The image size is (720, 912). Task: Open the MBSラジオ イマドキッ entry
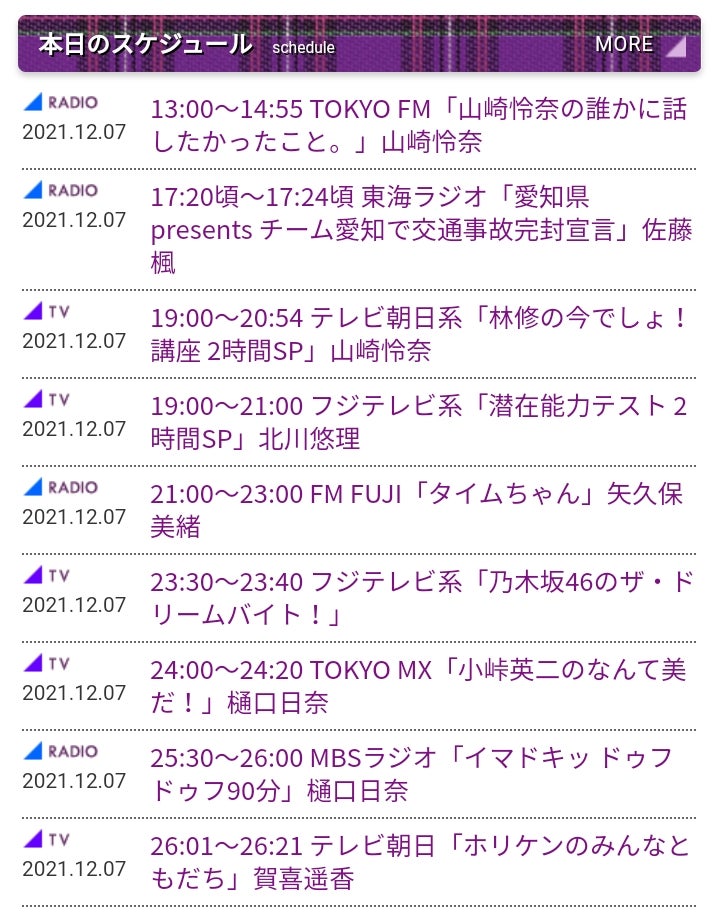point(420,774)
